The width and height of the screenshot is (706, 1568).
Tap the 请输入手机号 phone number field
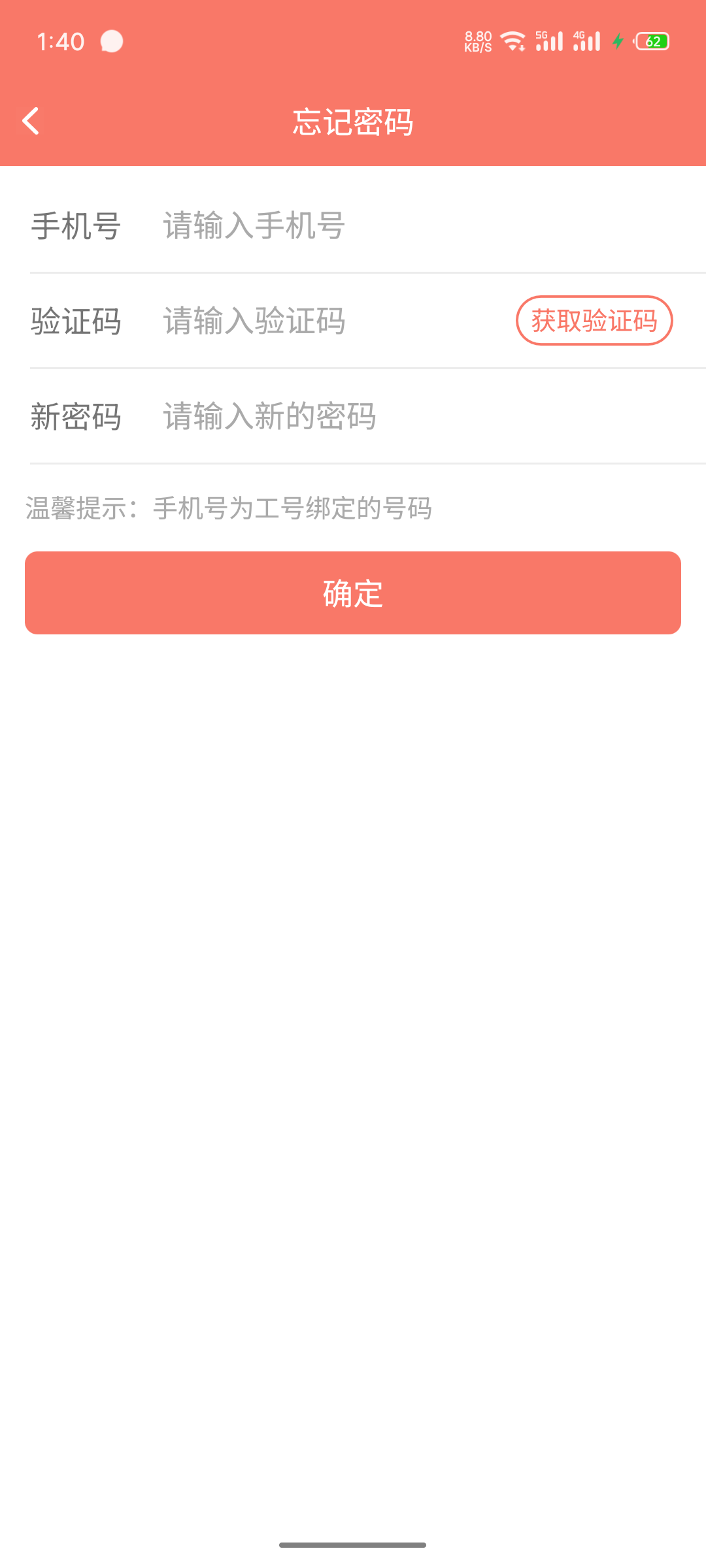[x=392, y=226]
